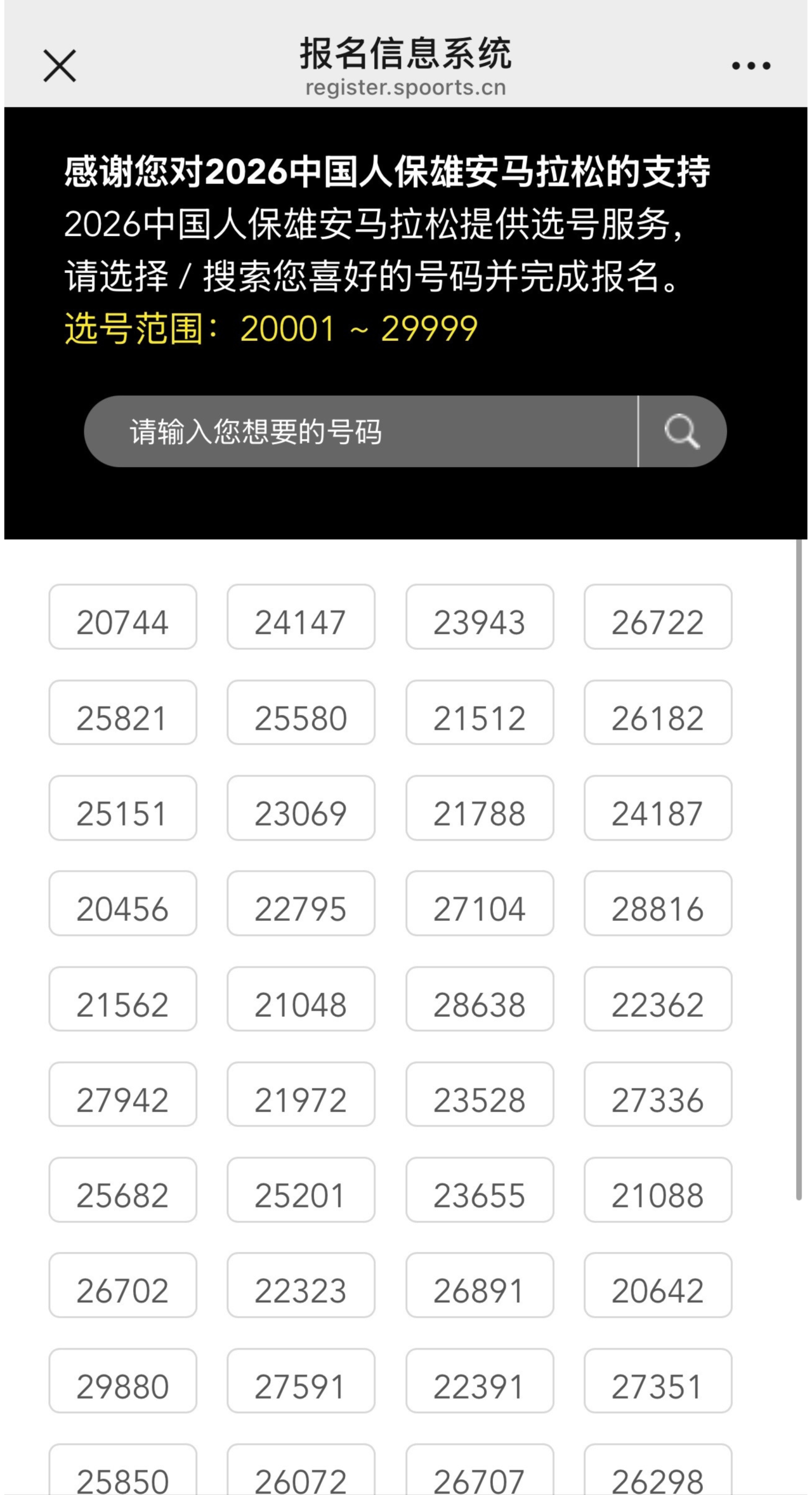The height and width of the screenshot is (1495, 812).
Task: Pick number 22323
Action: (301, 1286)
